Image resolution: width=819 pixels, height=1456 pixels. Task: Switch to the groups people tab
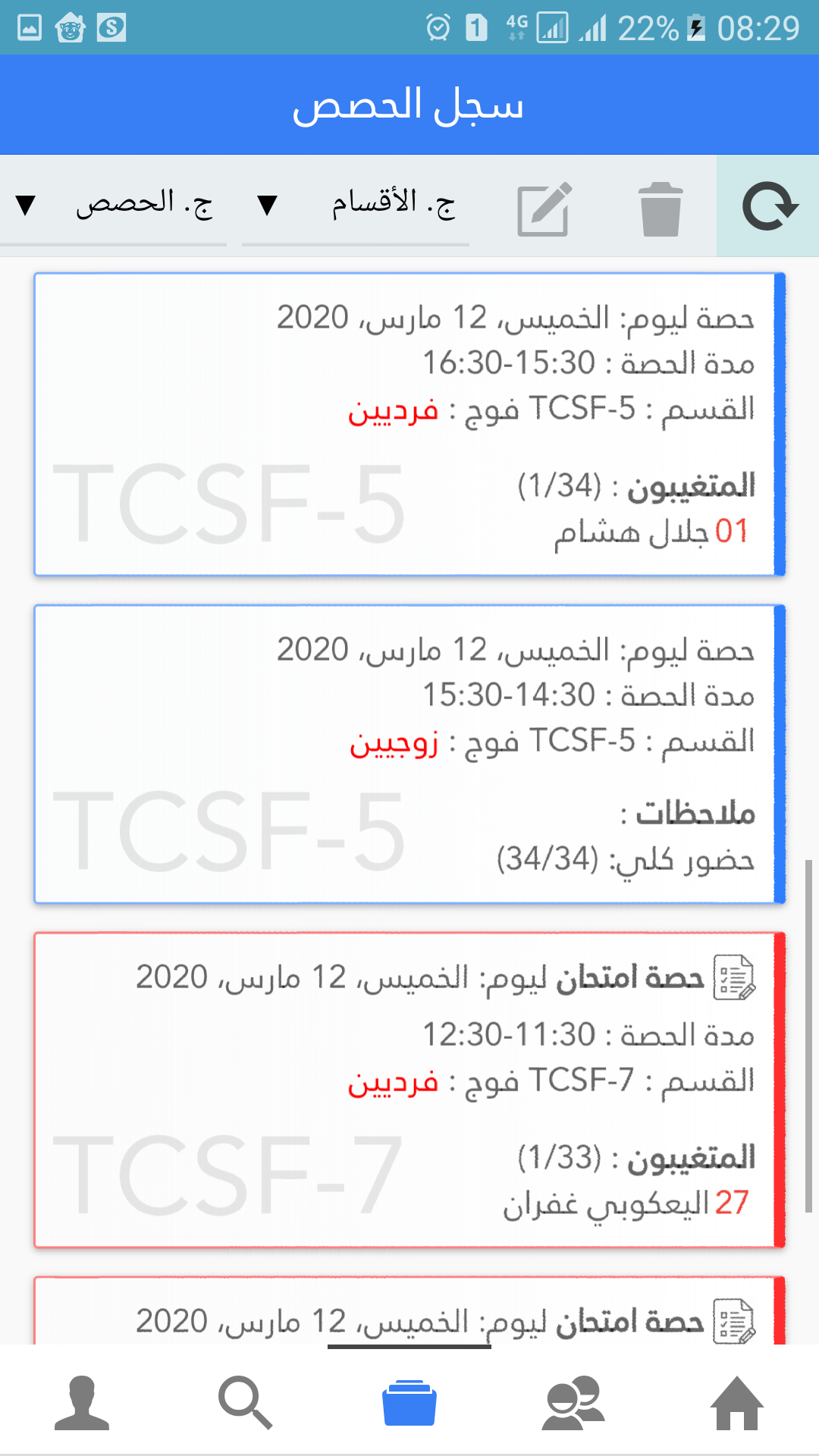tap(573, 1403)
